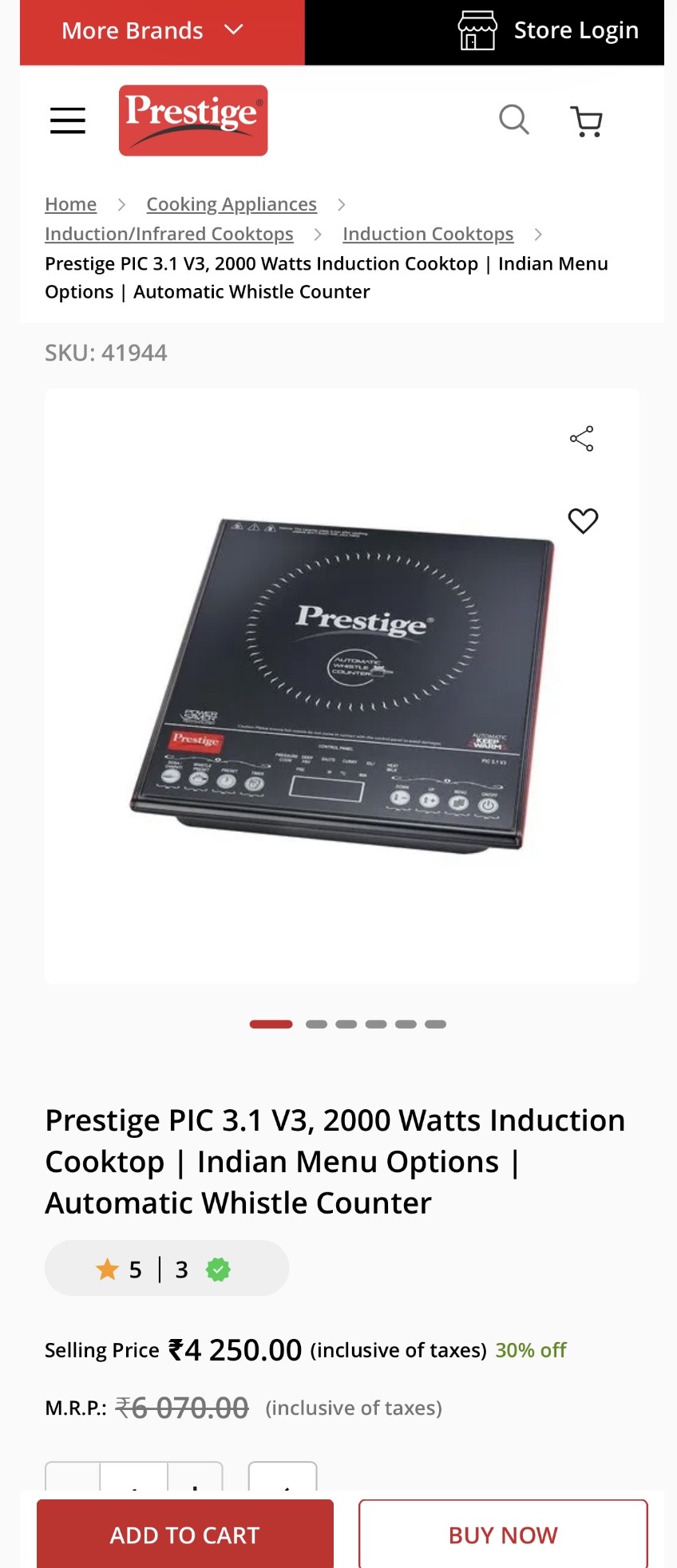677x1568 pixels.
Task: Expand the More Brands dropdown
Action: [152, 31]
